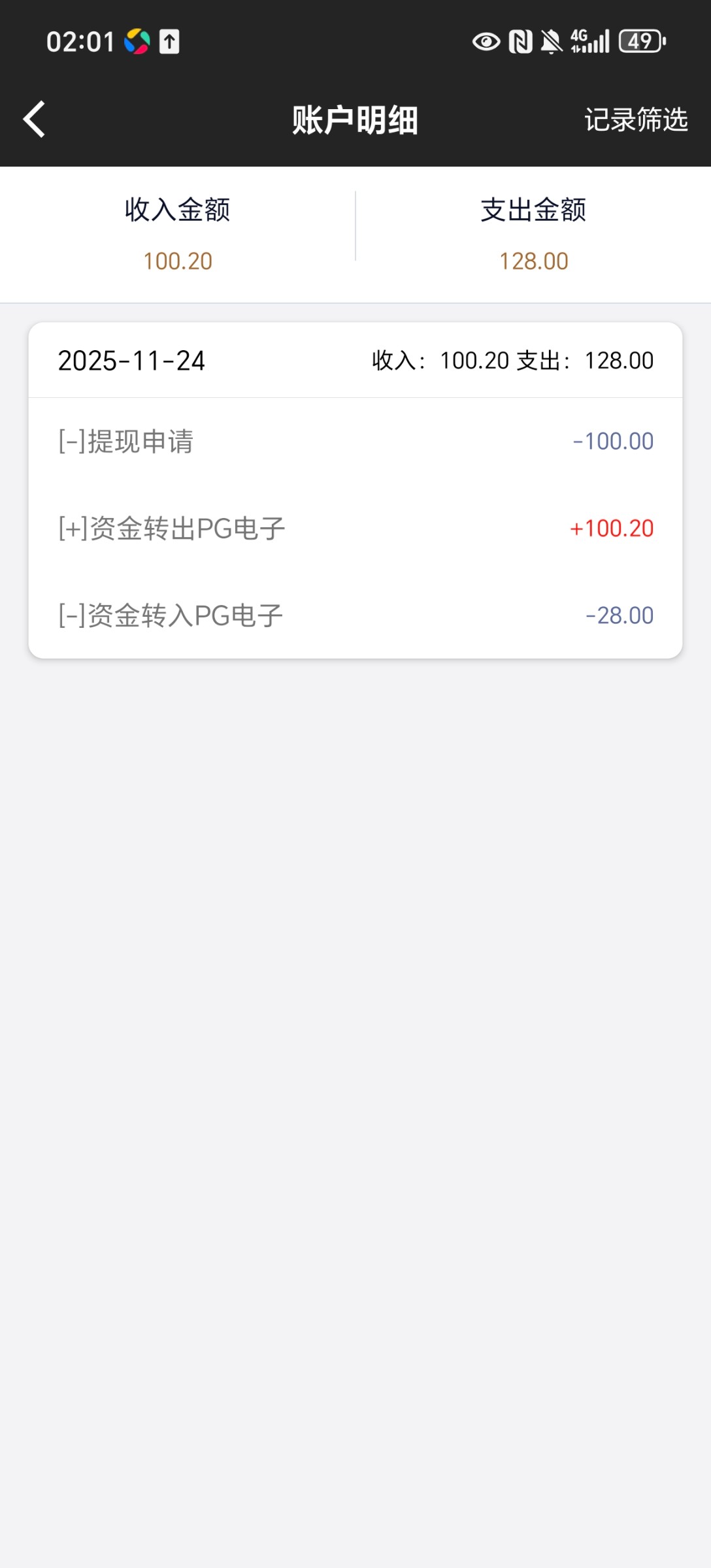Viewport: 711px width, 1568px height.
Task: Expand the 资金转入PG电子 transaction
Action: 172,615
